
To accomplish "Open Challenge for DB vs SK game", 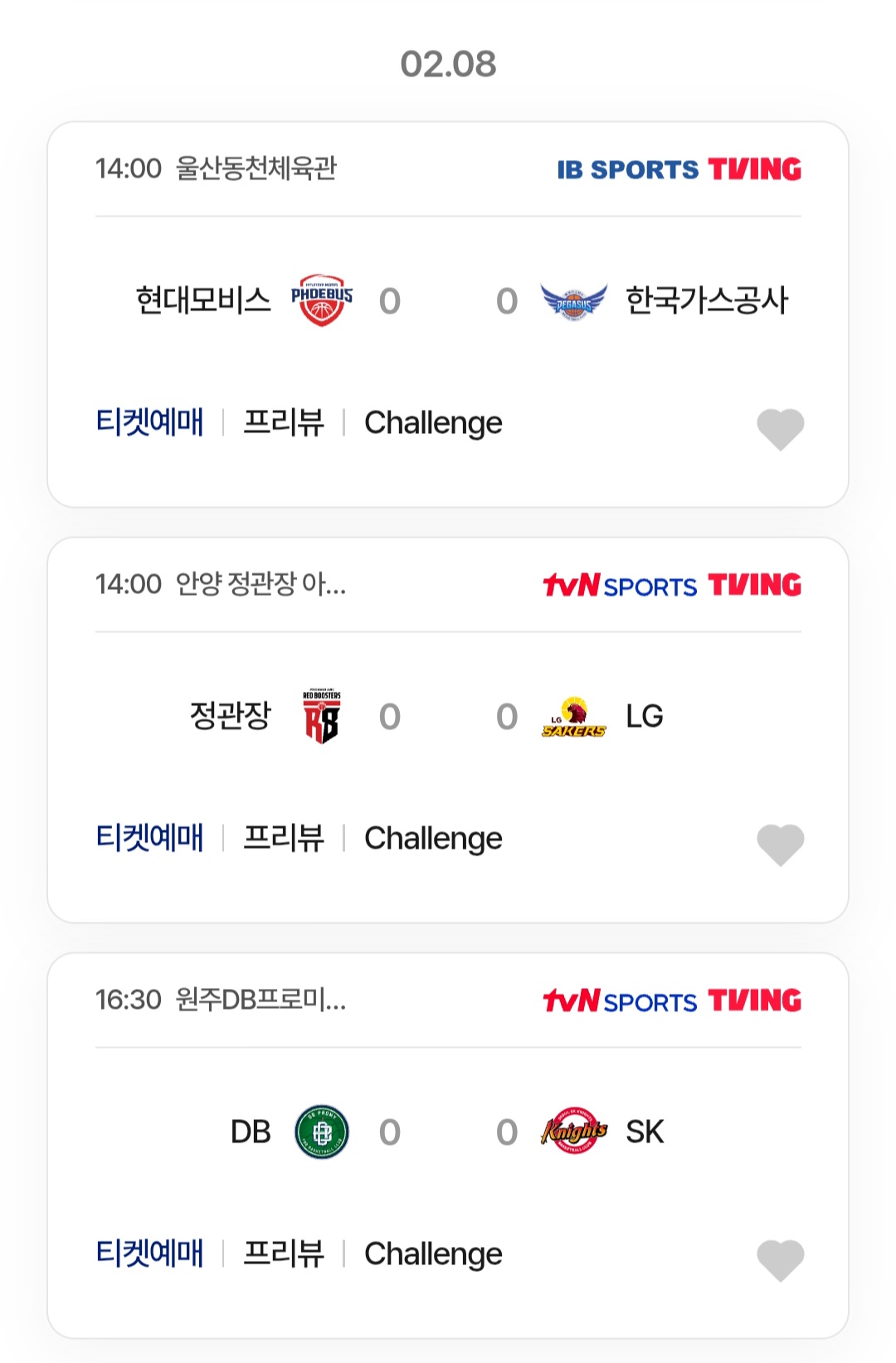I will pyautogui.click(x=433, y=1254).
